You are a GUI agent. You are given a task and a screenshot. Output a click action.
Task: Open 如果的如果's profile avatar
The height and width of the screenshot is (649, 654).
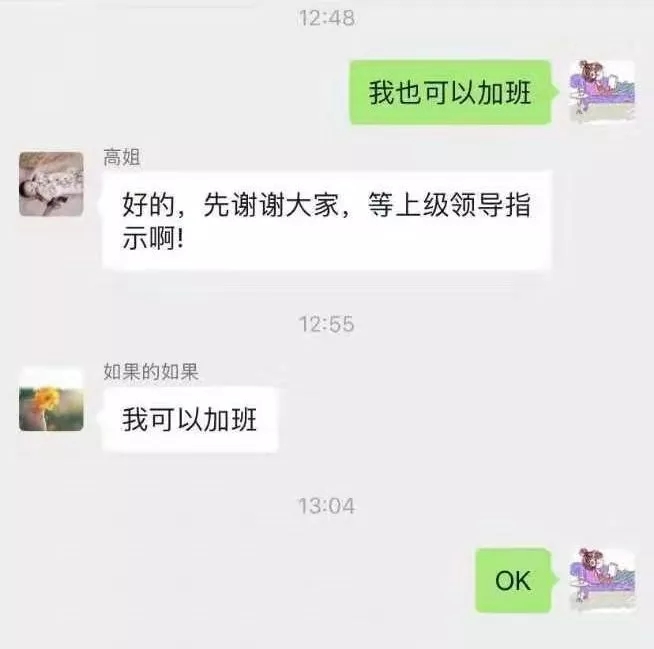pyautogui.click(x=51, y=399)
